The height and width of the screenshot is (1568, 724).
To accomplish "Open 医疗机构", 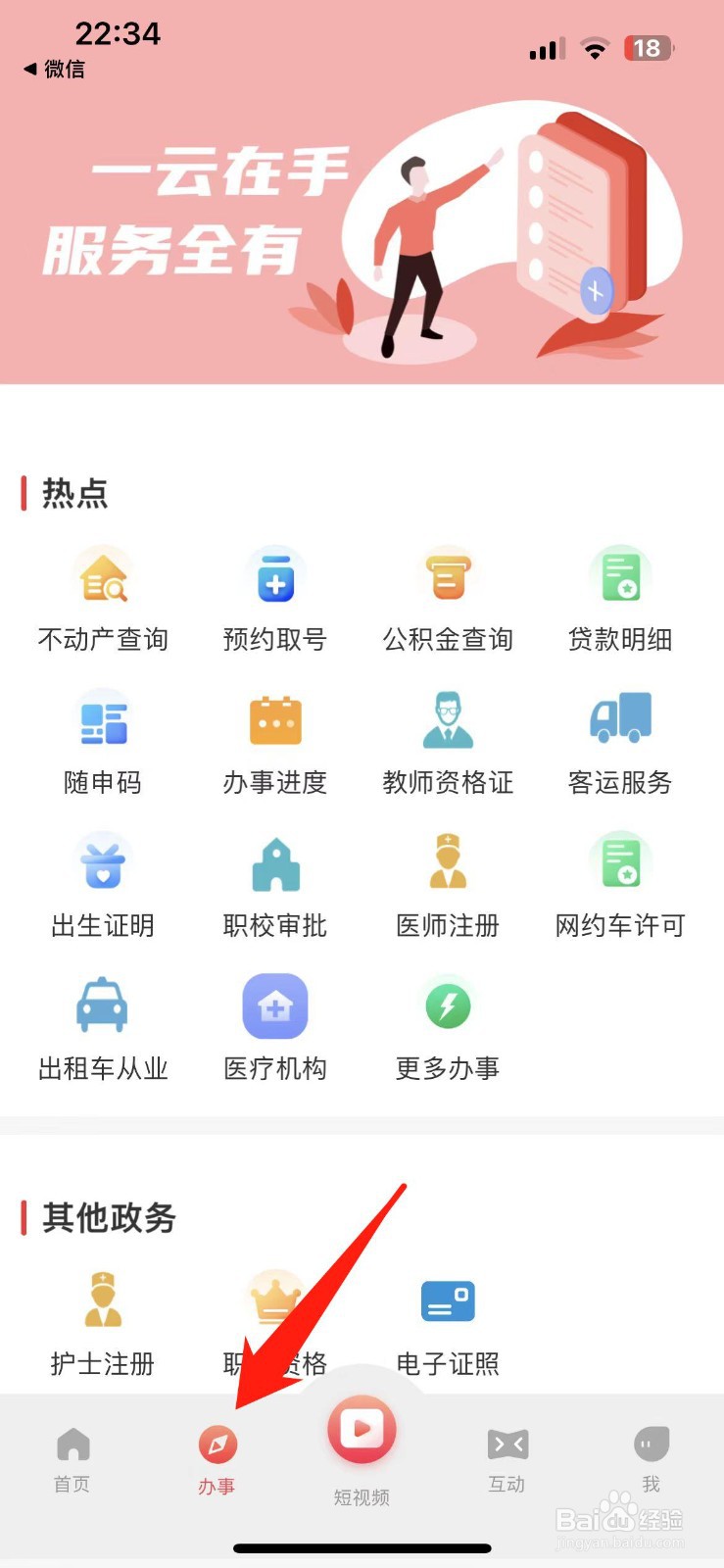I will [275, 1027].
